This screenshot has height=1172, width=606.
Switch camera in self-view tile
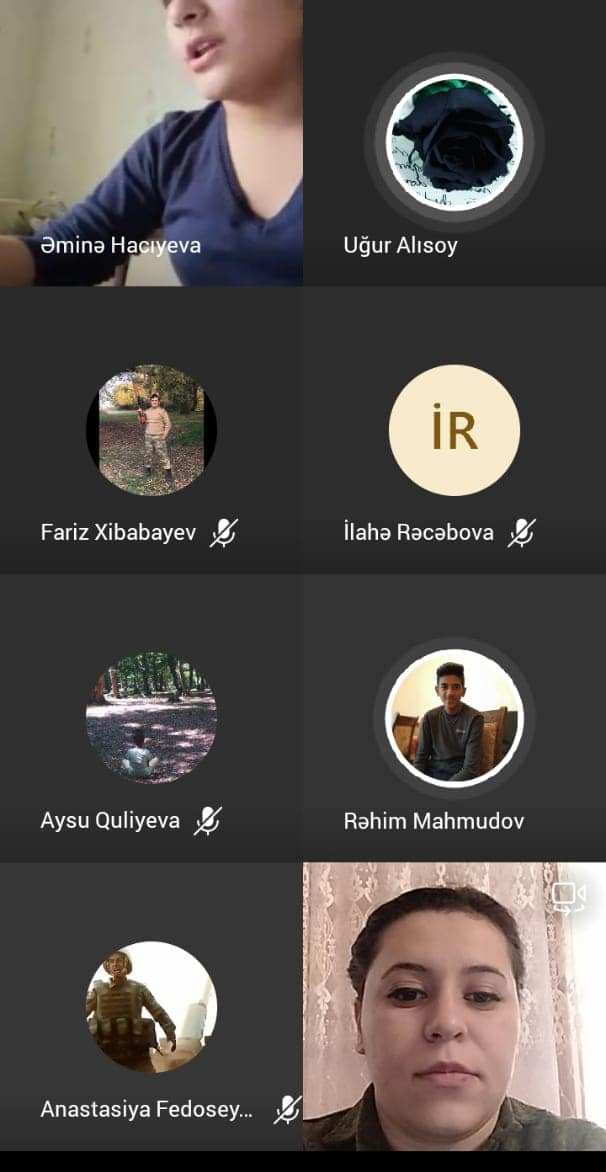568,896
